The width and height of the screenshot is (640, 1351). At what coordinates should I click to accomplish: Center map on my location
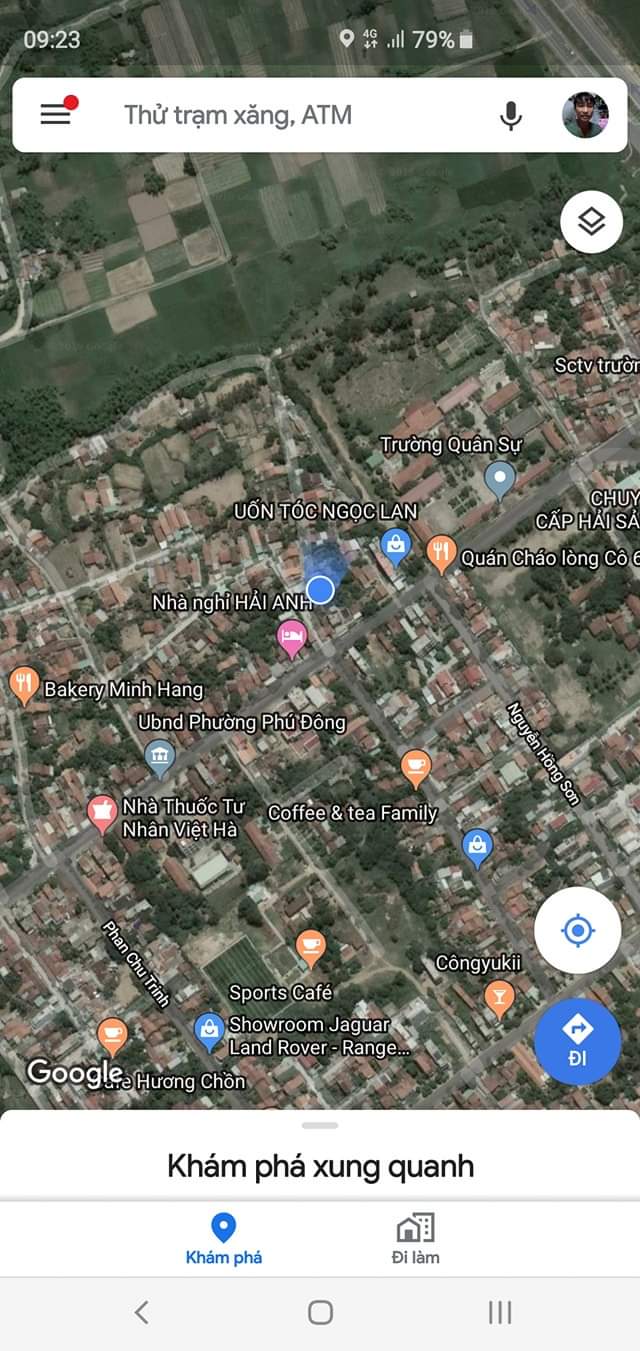(x=577, y=932)
